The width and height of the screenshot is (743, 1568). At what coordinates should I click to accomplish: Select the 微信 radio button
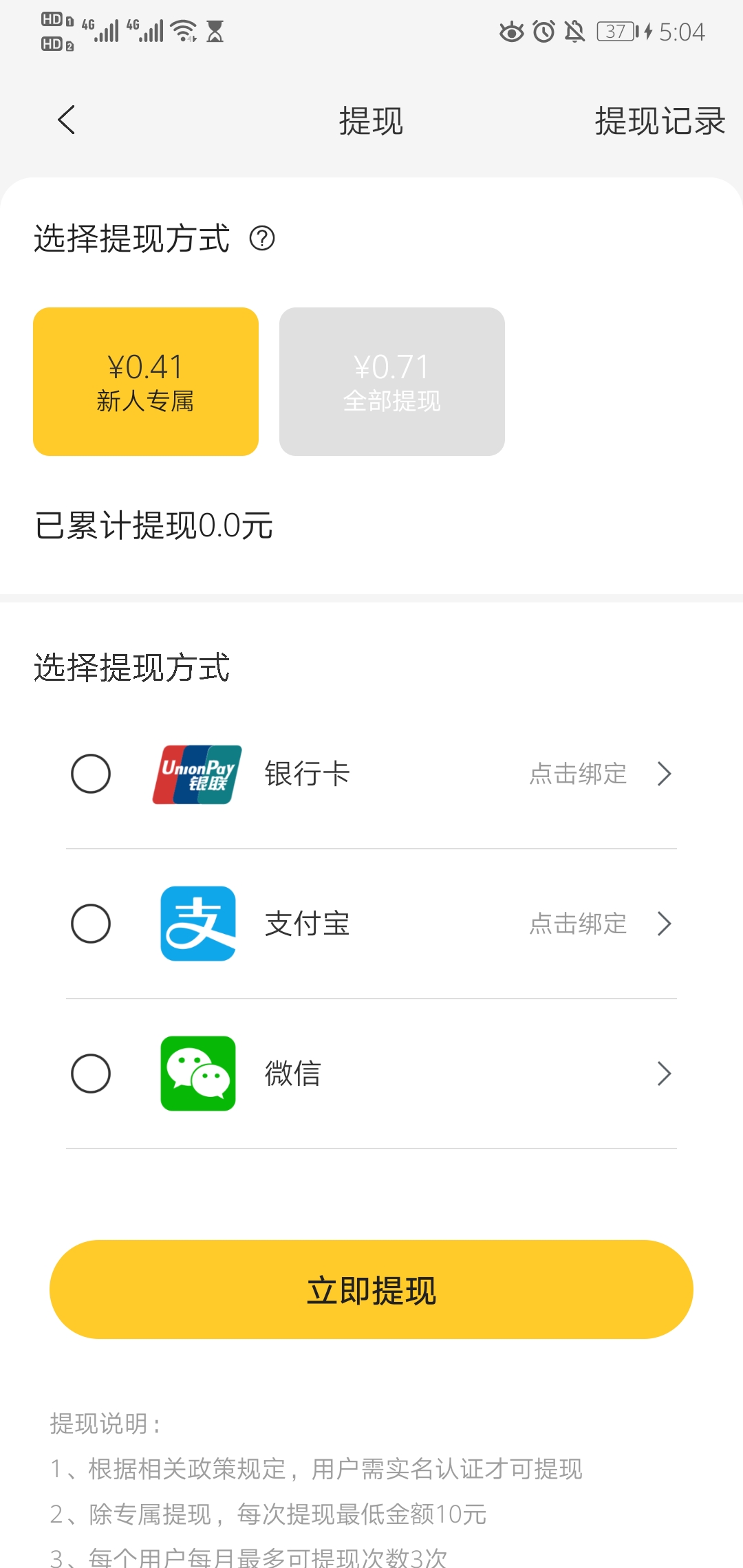point(91,1074)
